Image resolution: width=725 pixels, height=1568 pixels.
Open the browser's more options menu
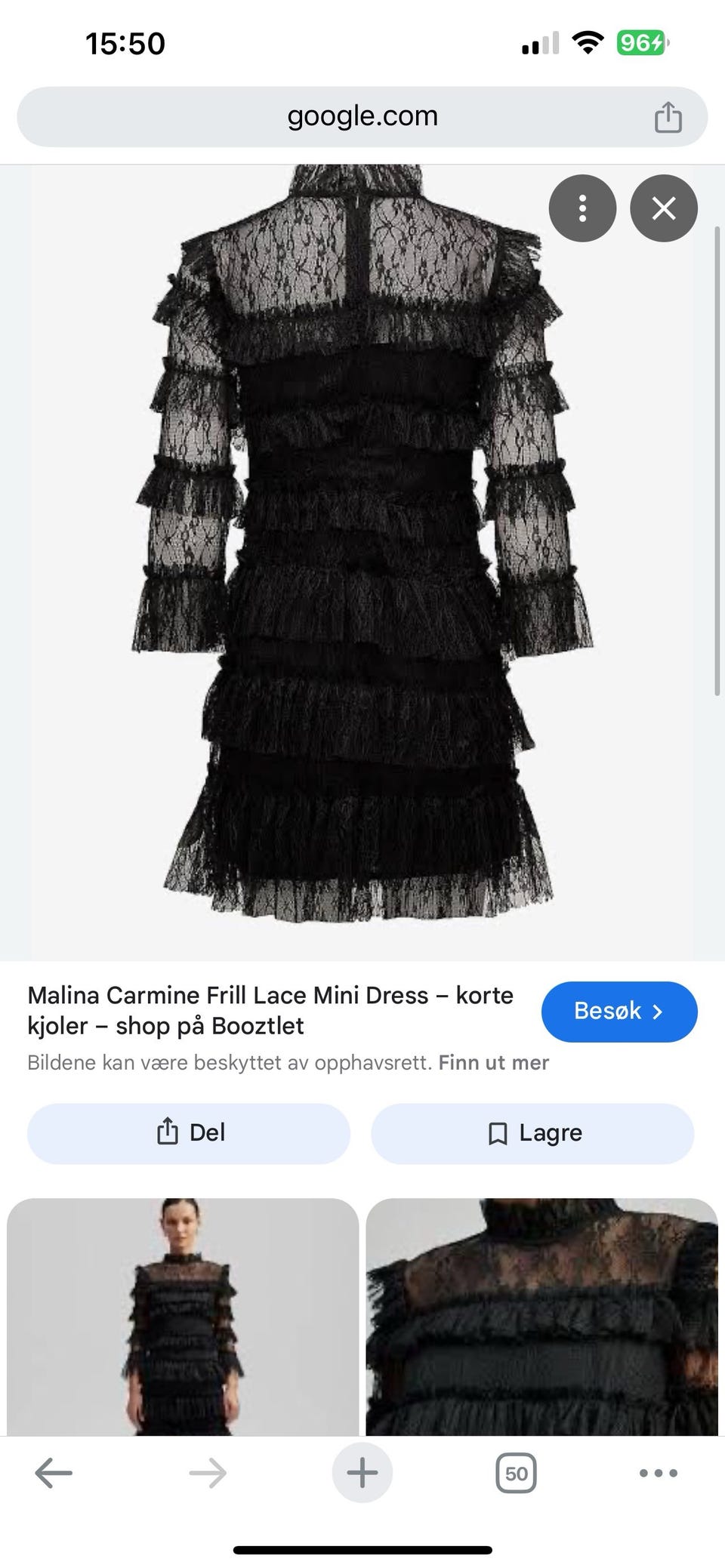(x=659, y=1472)
